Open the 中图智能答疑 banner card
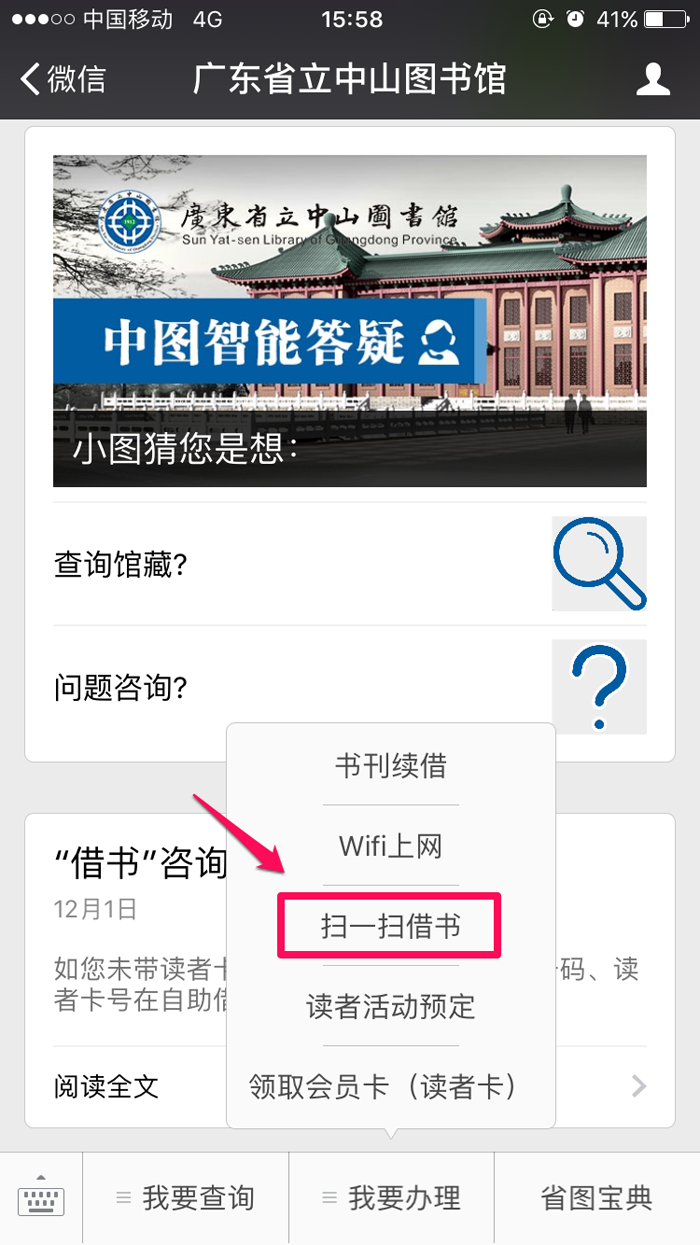 point(349,320)
